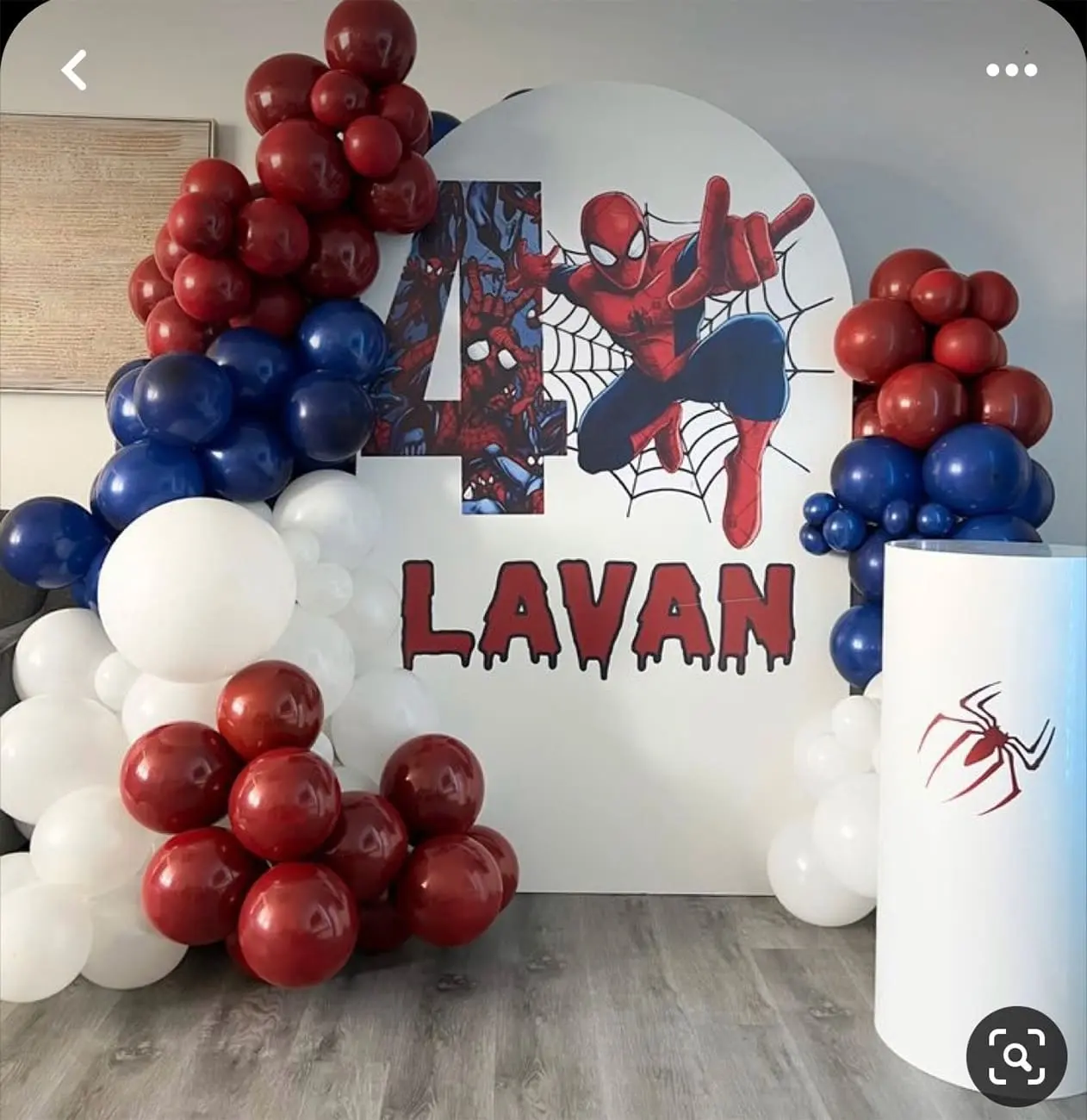This screenshot has width=1087, height=1120.
Task: Go back using the arrow
Action: pos(75,71)
